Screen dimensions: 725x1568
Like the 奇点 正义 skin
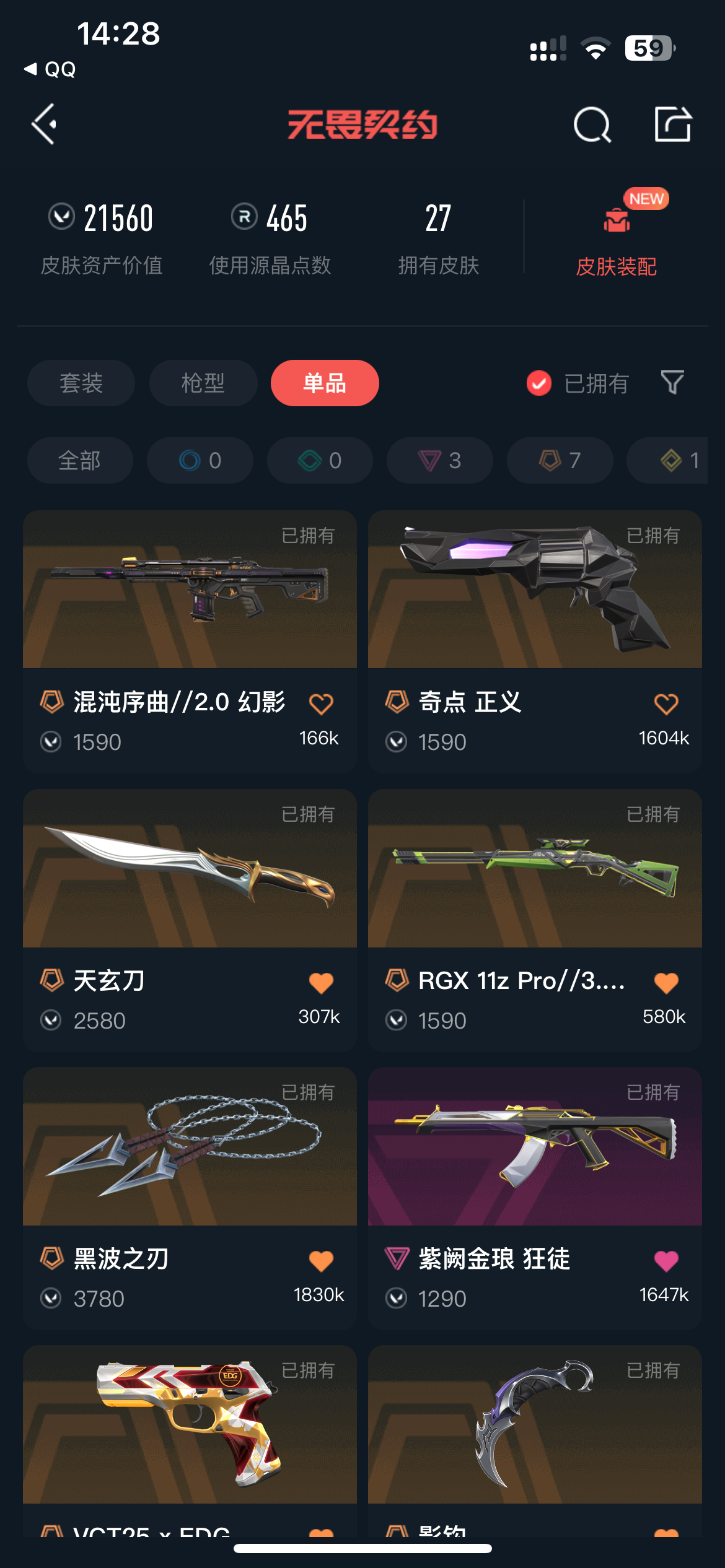click(666, 704)
